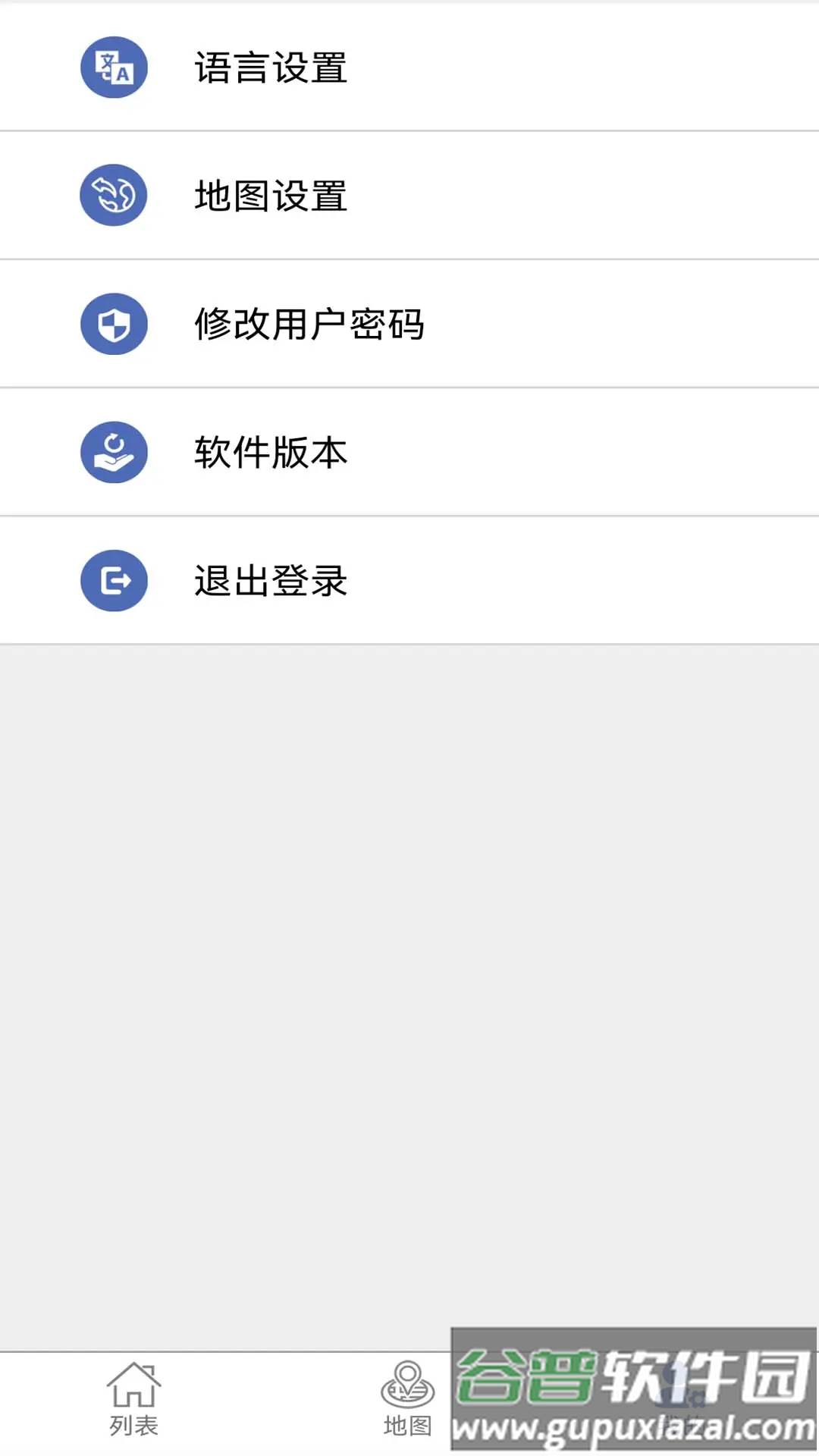
Task: Open 地图设置 map settings
Action: (x=271, y=196)
